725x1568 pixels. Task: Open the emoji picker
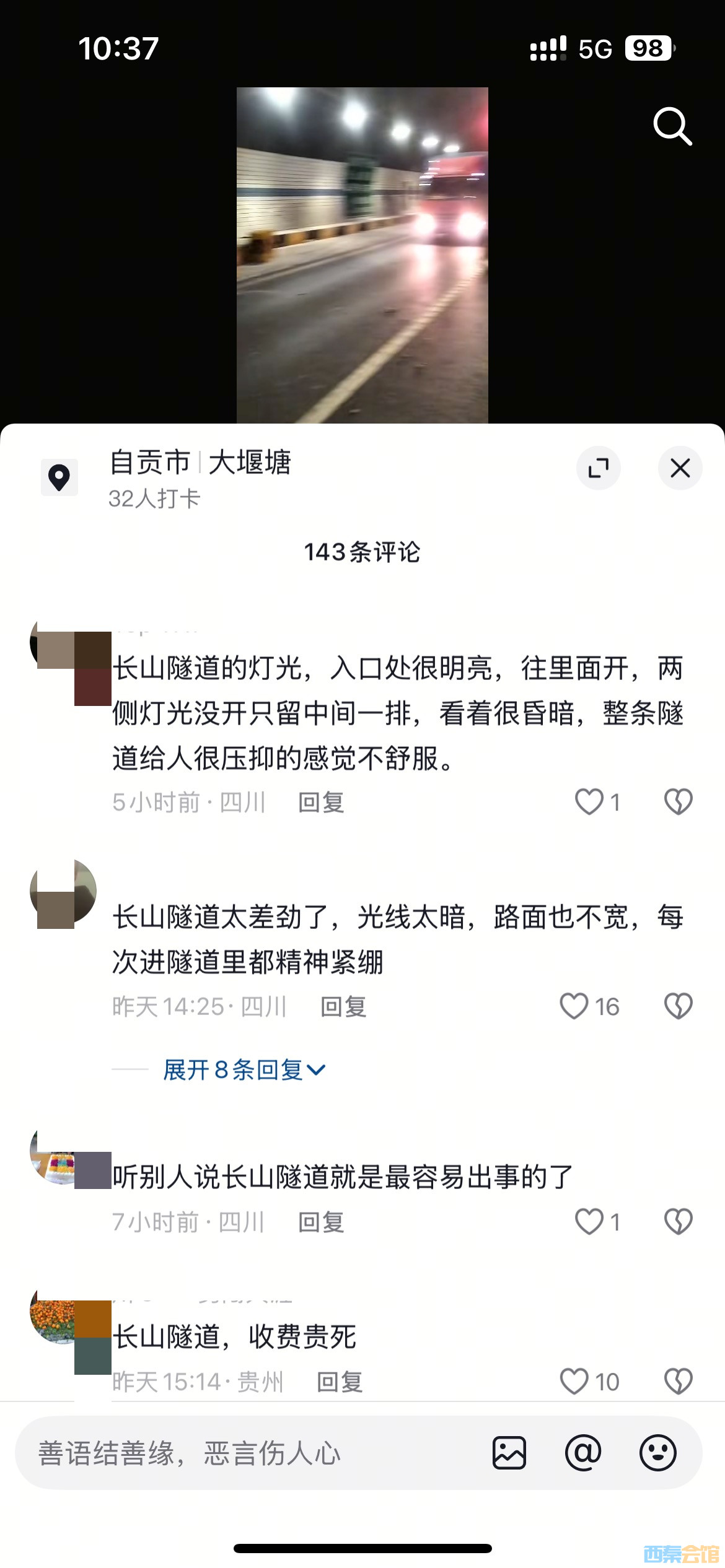pos(657,1453)
